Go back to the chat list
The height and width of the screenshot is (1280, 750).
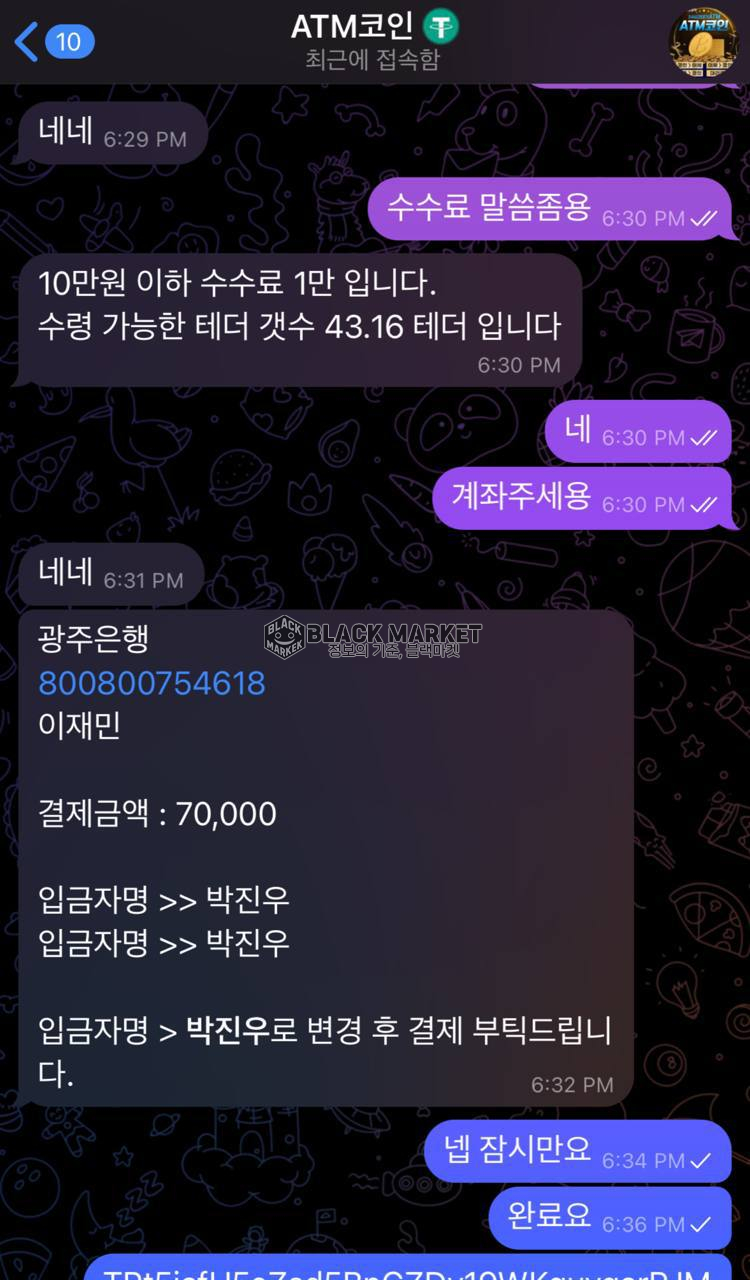(x=53, y=42)
